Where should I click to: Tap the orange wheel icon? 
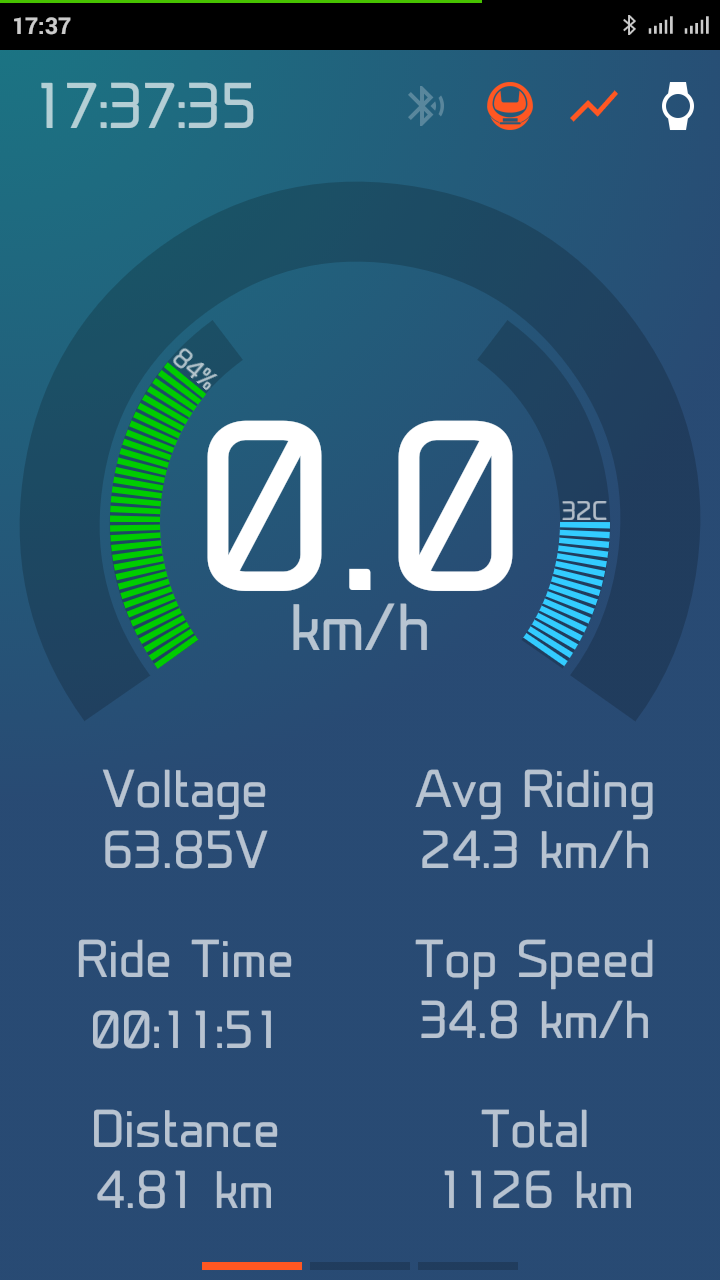click(510, 106)
